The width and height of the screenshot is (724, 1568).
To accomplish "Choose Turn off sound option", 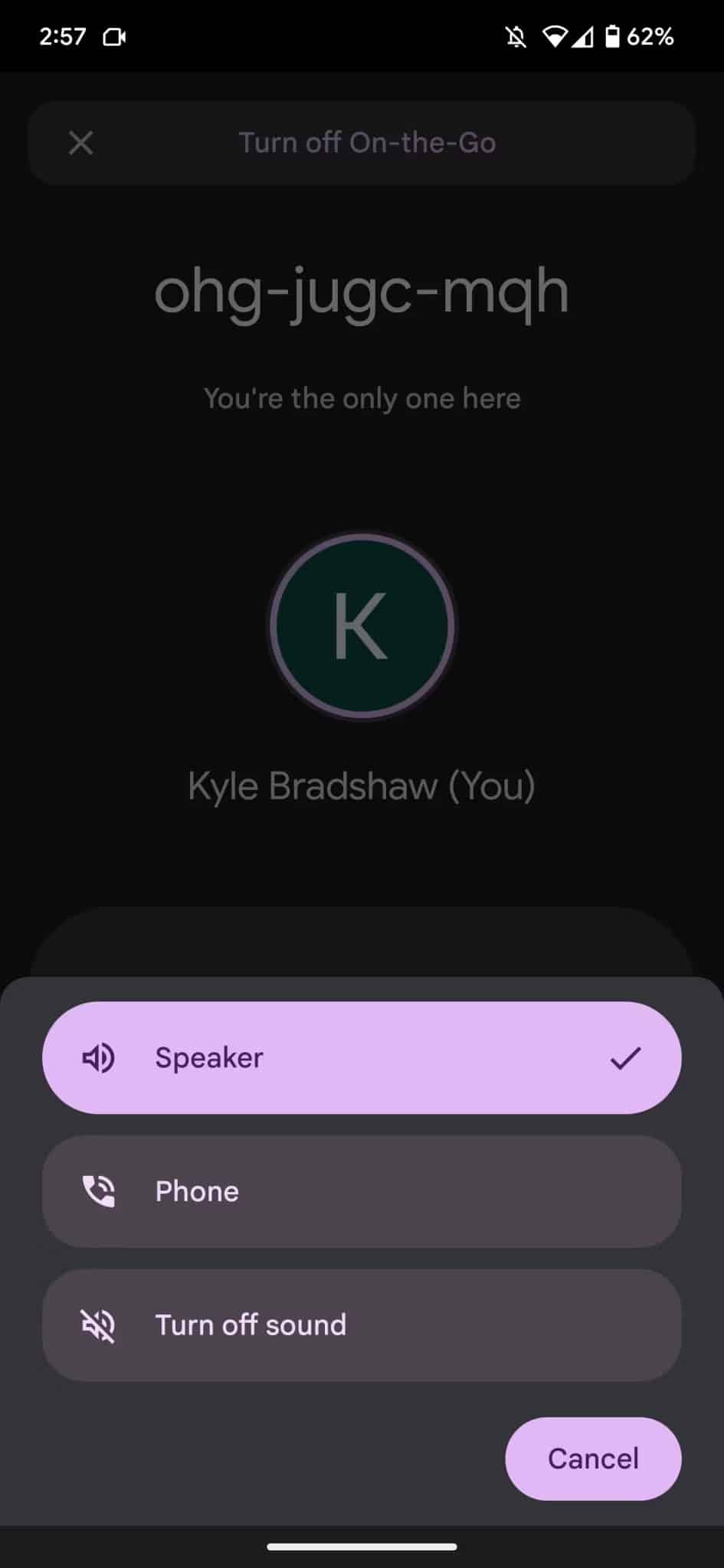I will [360, 1325].
